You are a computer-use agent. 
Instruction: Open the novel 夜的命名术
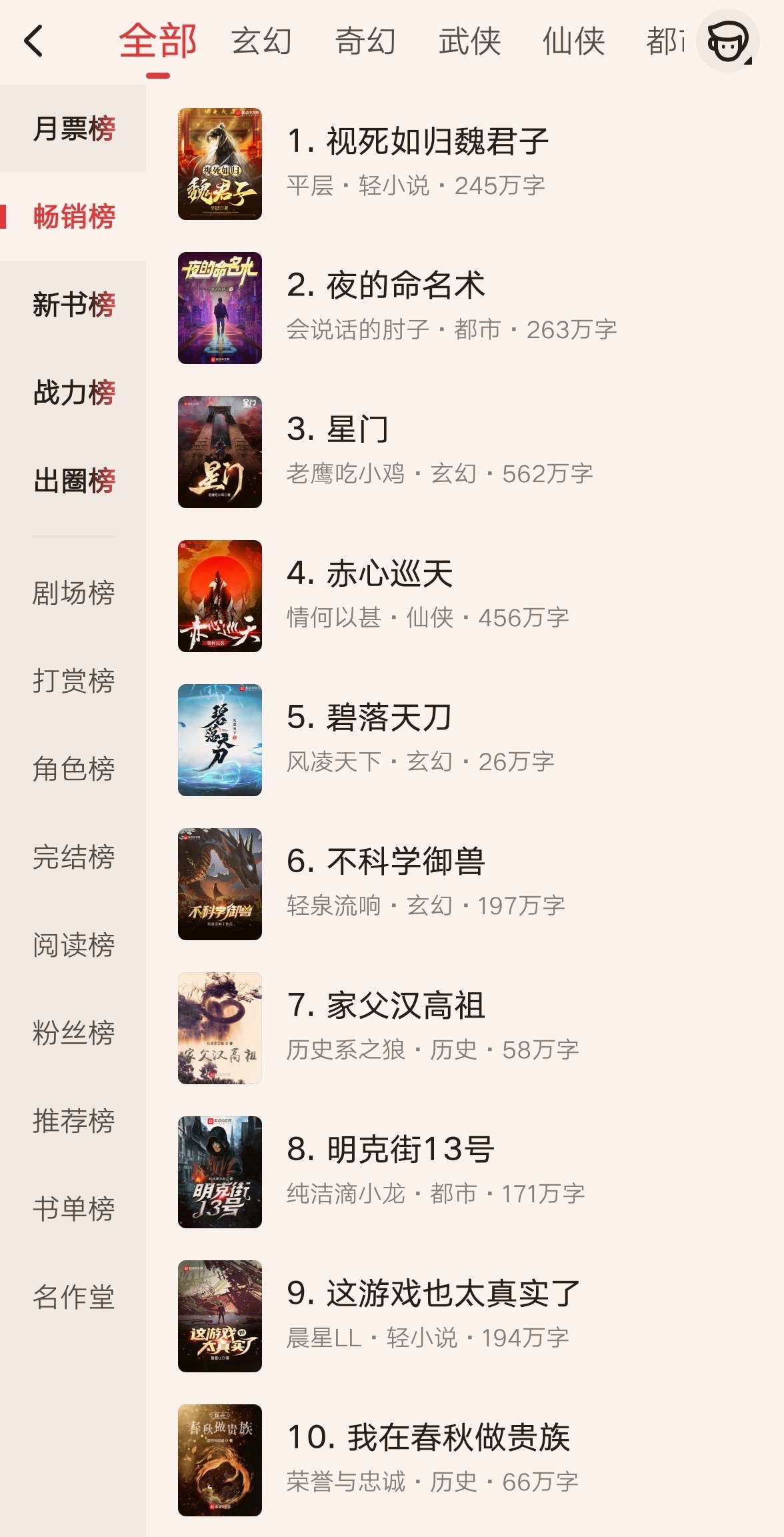(x=465, y=308)
